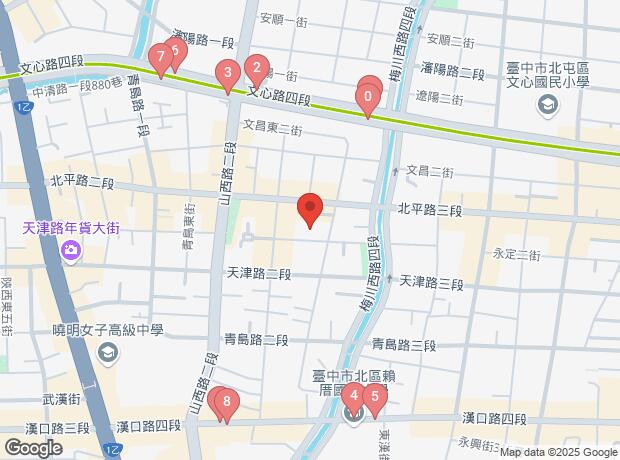Select map marker number 2
This screenshot has width=620, height=460.
[x=257, y=69]
